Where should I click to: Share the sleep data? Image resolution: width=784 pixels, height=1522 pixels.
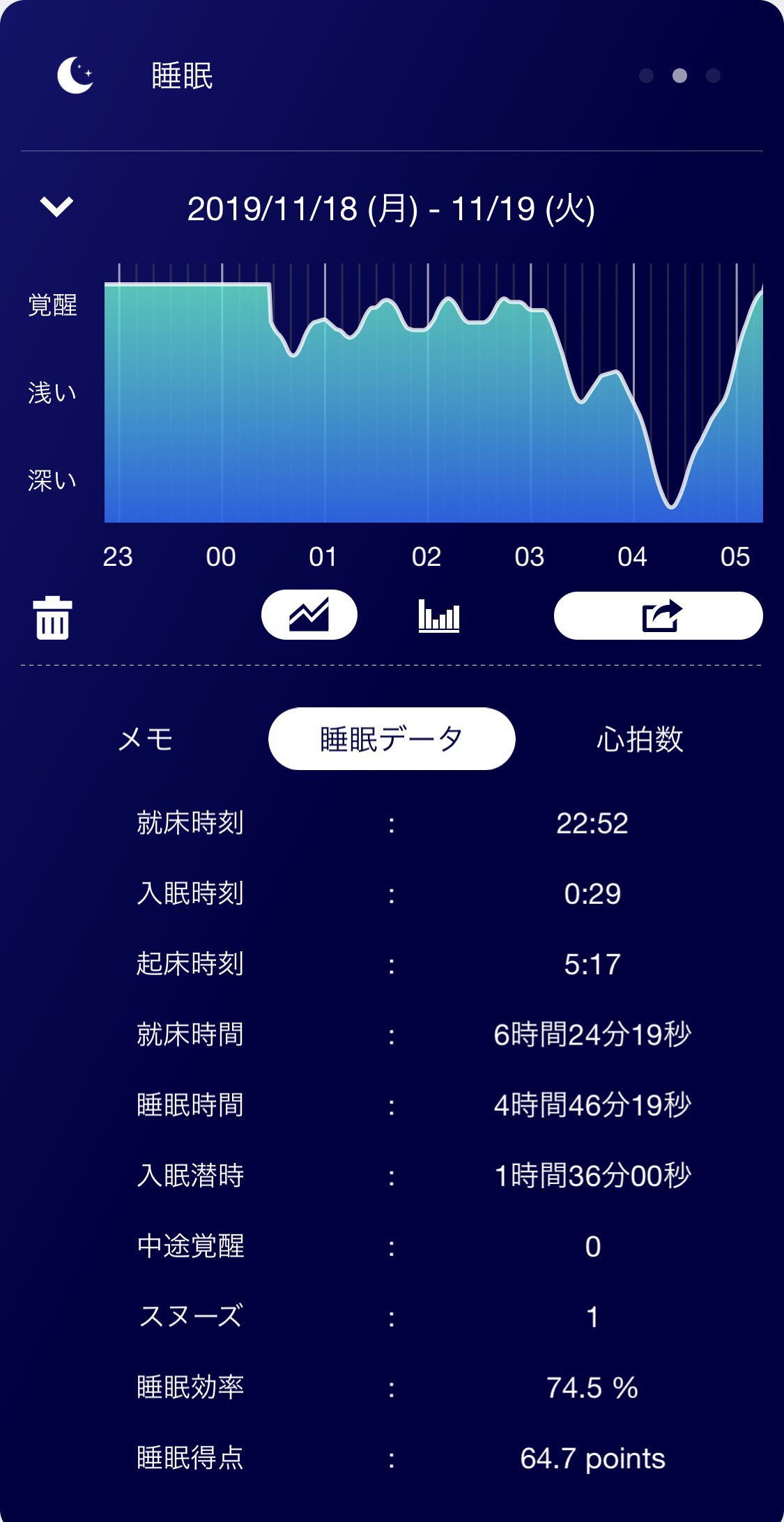click(x=658, y=616)
